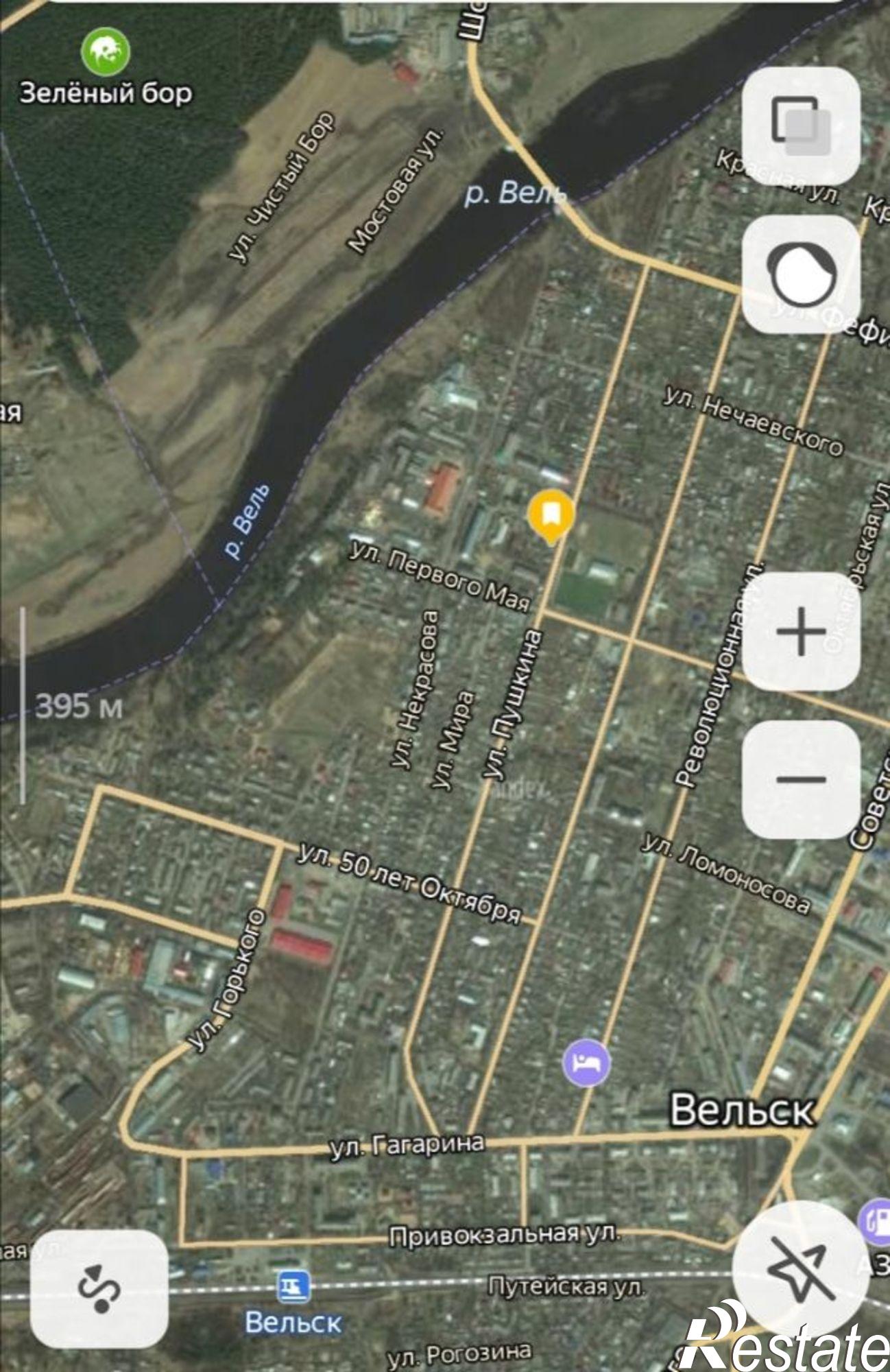Zoom out with the minus button
The width and height of the screenshot is (890, 1372).
(x=801, y=779)
